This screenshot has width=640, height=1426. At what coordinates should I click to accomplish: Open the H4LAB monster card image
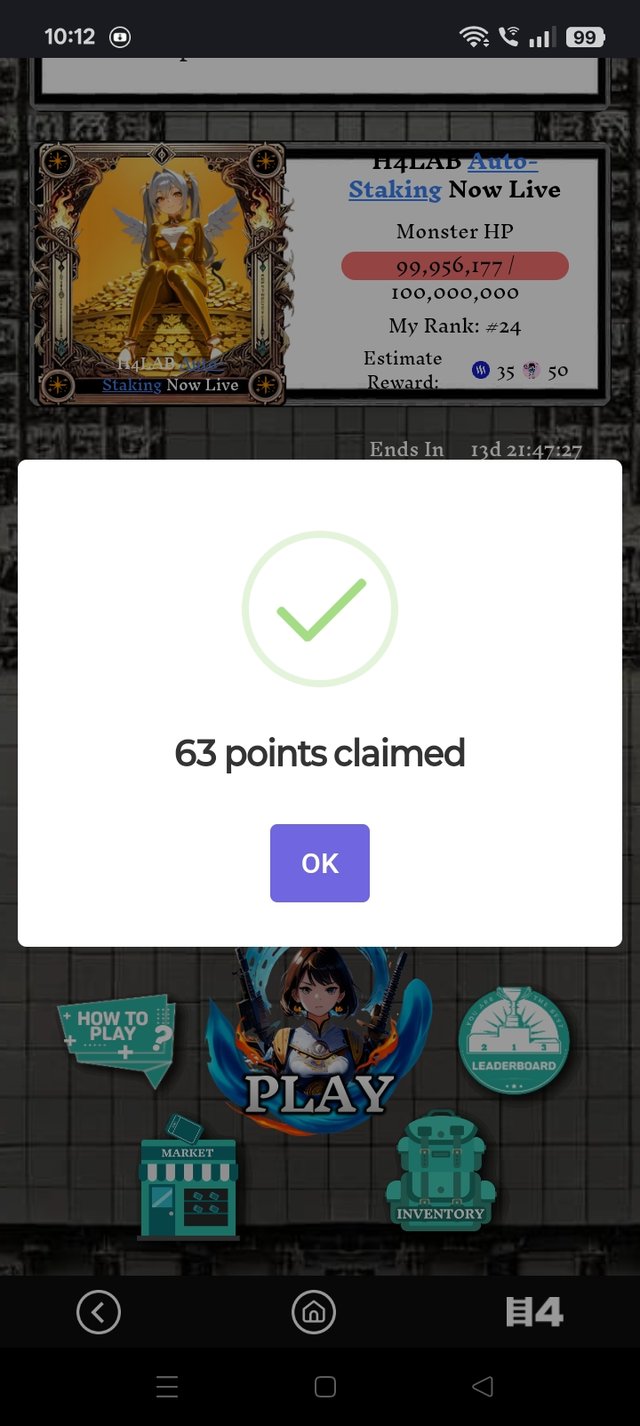pyautogui.click(x=160, y=272)
